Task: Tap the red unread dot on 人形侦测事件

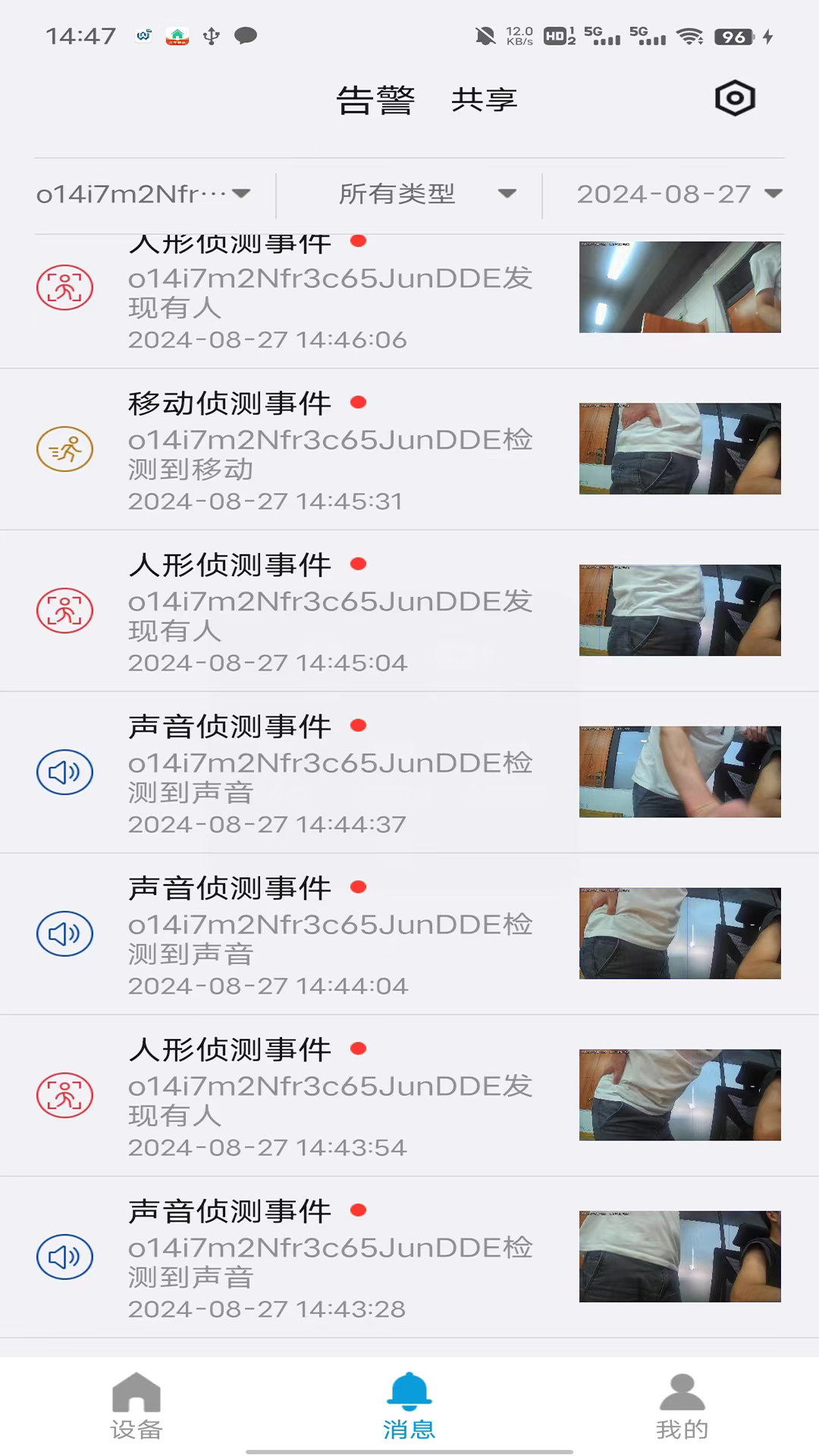Action: click(x=359, y=243)
